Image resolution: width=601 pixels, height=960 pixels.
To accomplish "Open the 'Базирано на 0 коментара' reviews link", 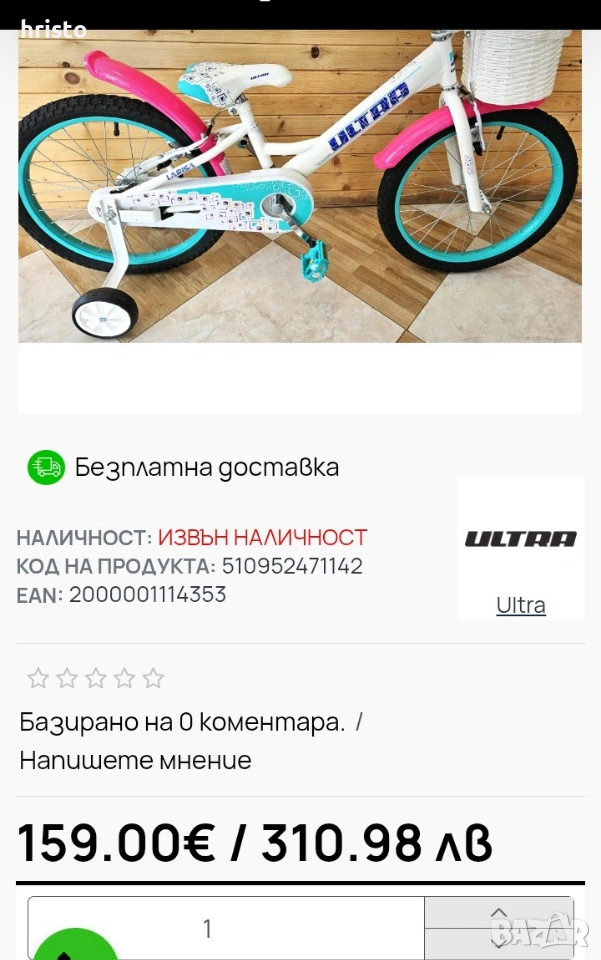I will coord(182,722).
